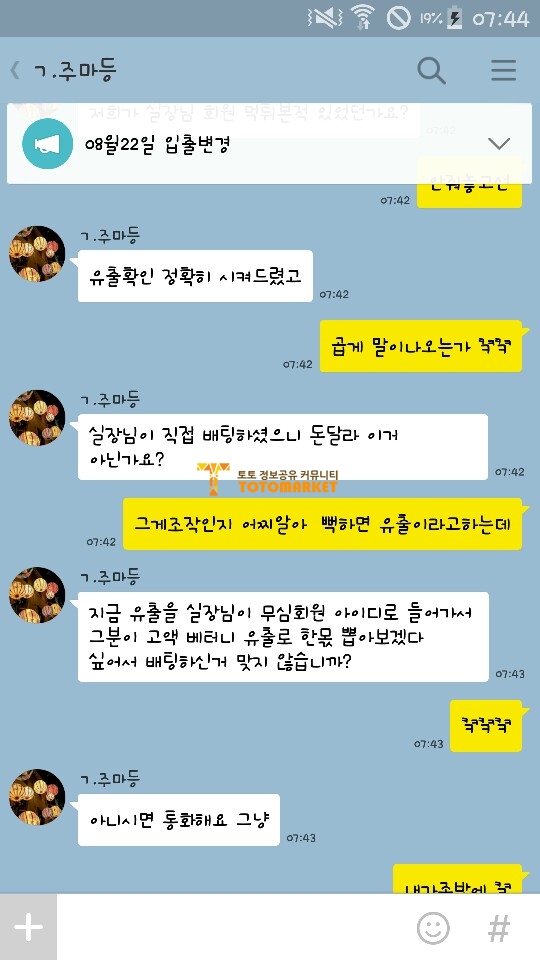
Task: Open the 08월22일 입출변경 notice banner
Action: (269, 144)
